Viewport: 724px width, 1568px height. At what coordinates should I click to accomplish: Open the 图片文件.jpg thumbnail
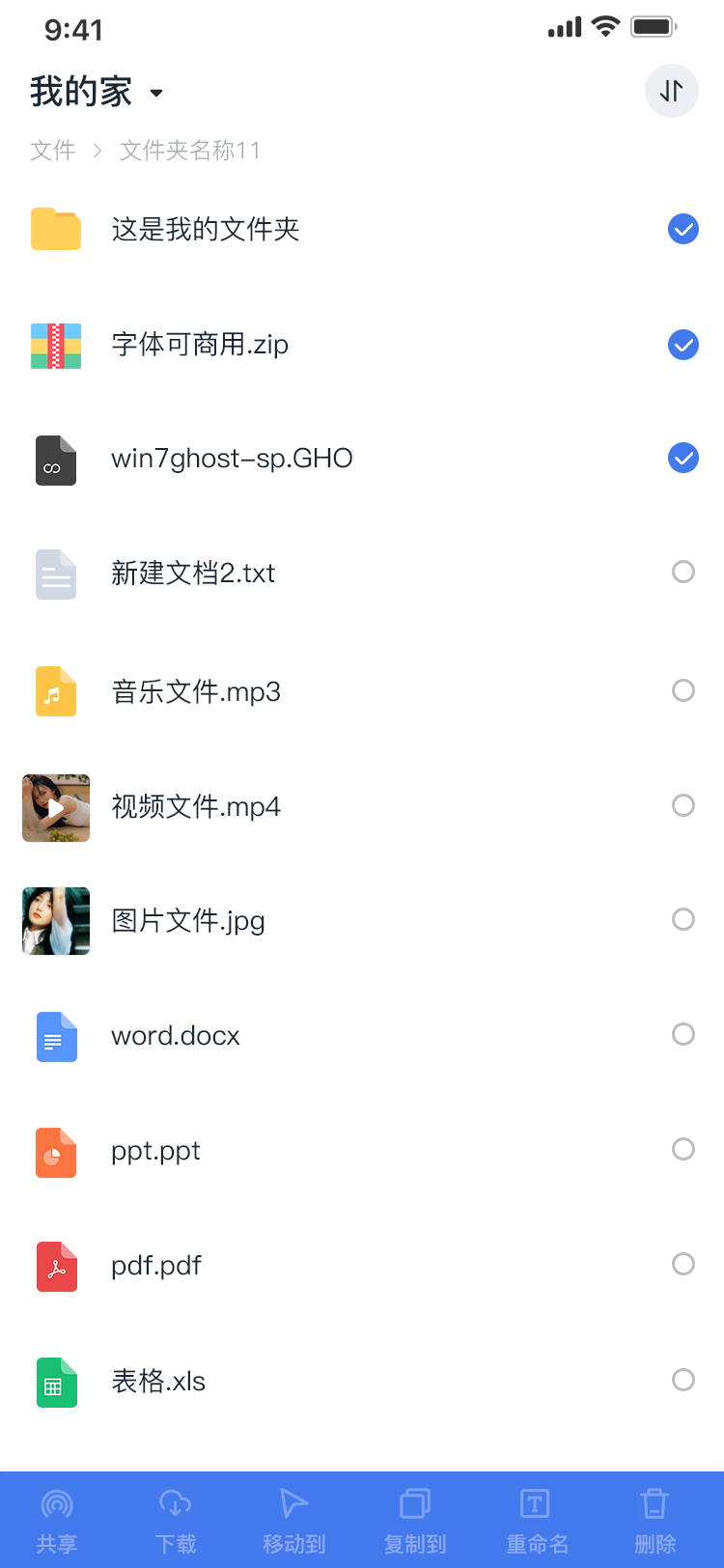(x=56, y=921)
